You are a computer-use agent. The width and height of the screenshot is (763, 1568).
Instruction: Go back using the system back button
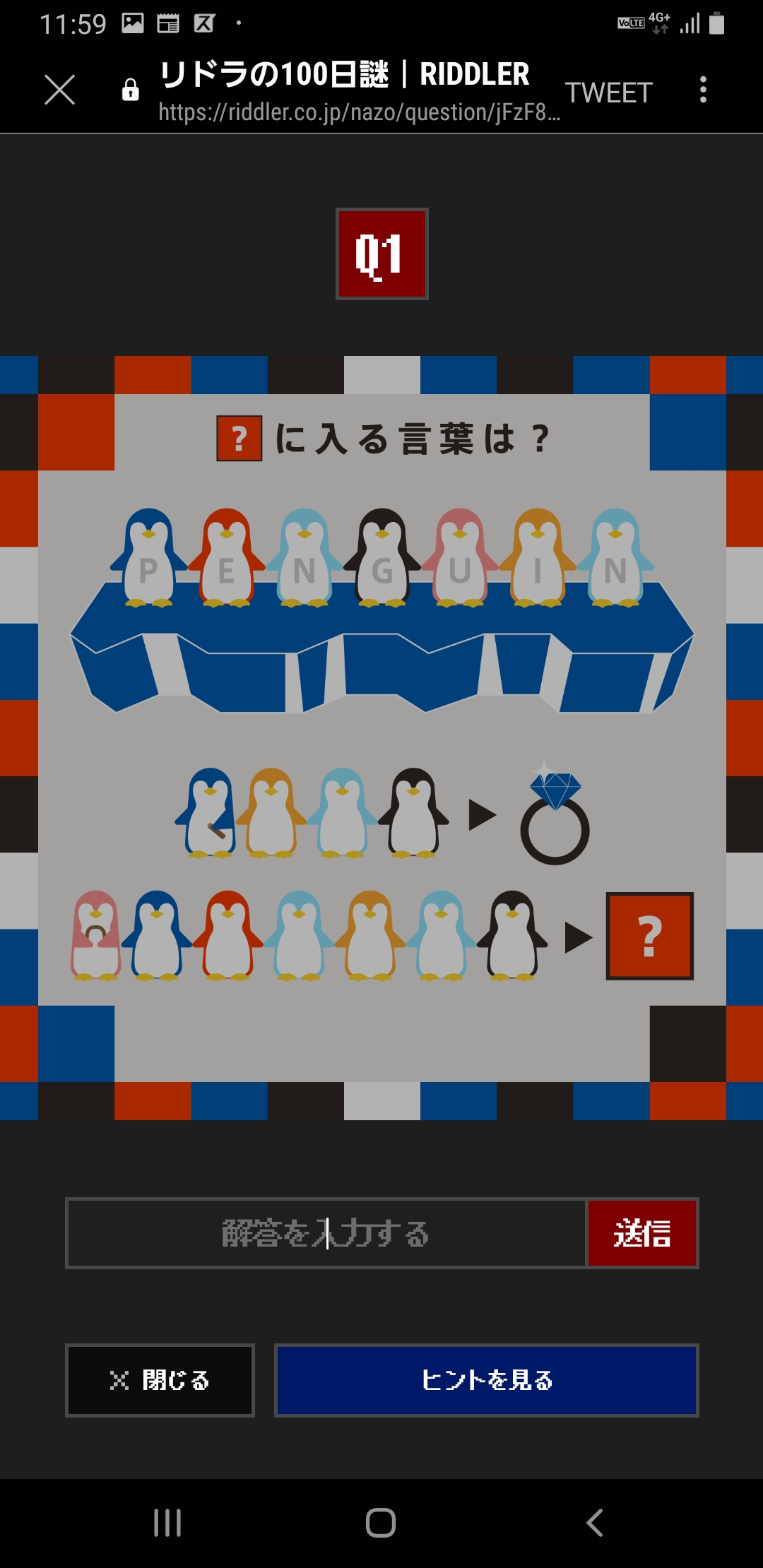pos(595,1523)
